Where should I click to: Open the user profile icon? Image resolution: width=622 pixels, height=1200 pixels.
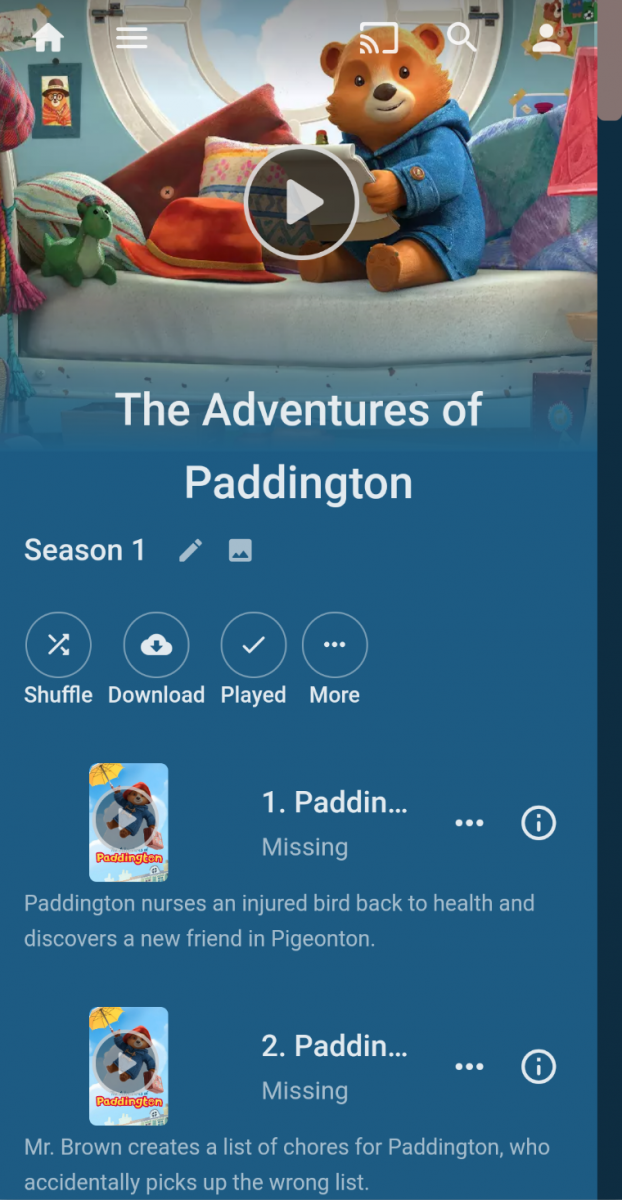click(x=546, y=38)
